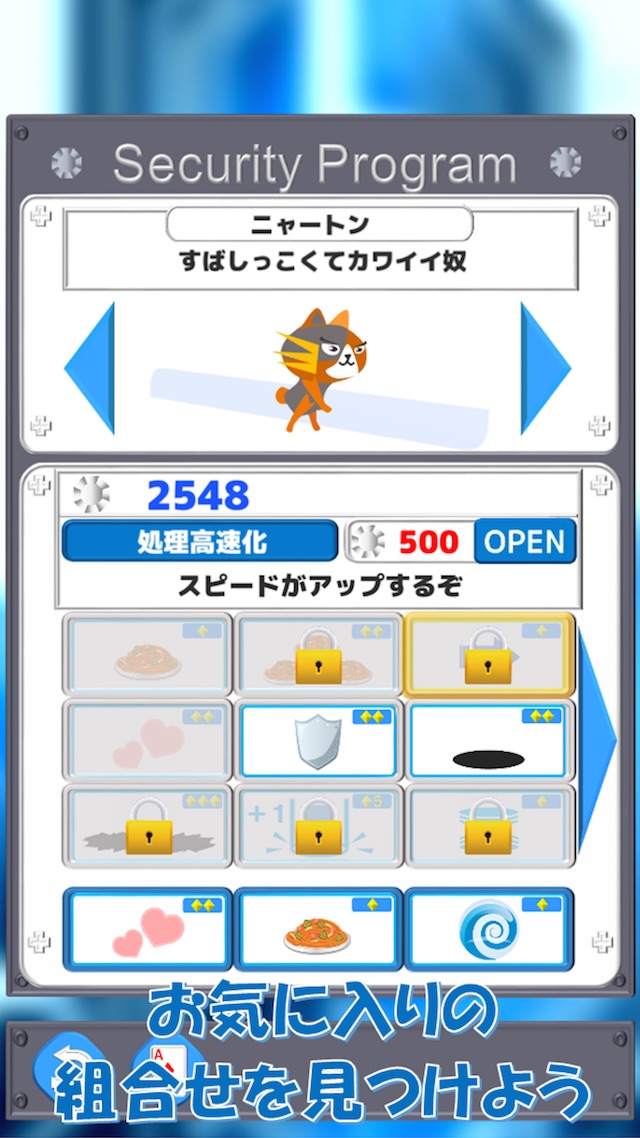Show the next character with right arrow

tap(545, 368)
